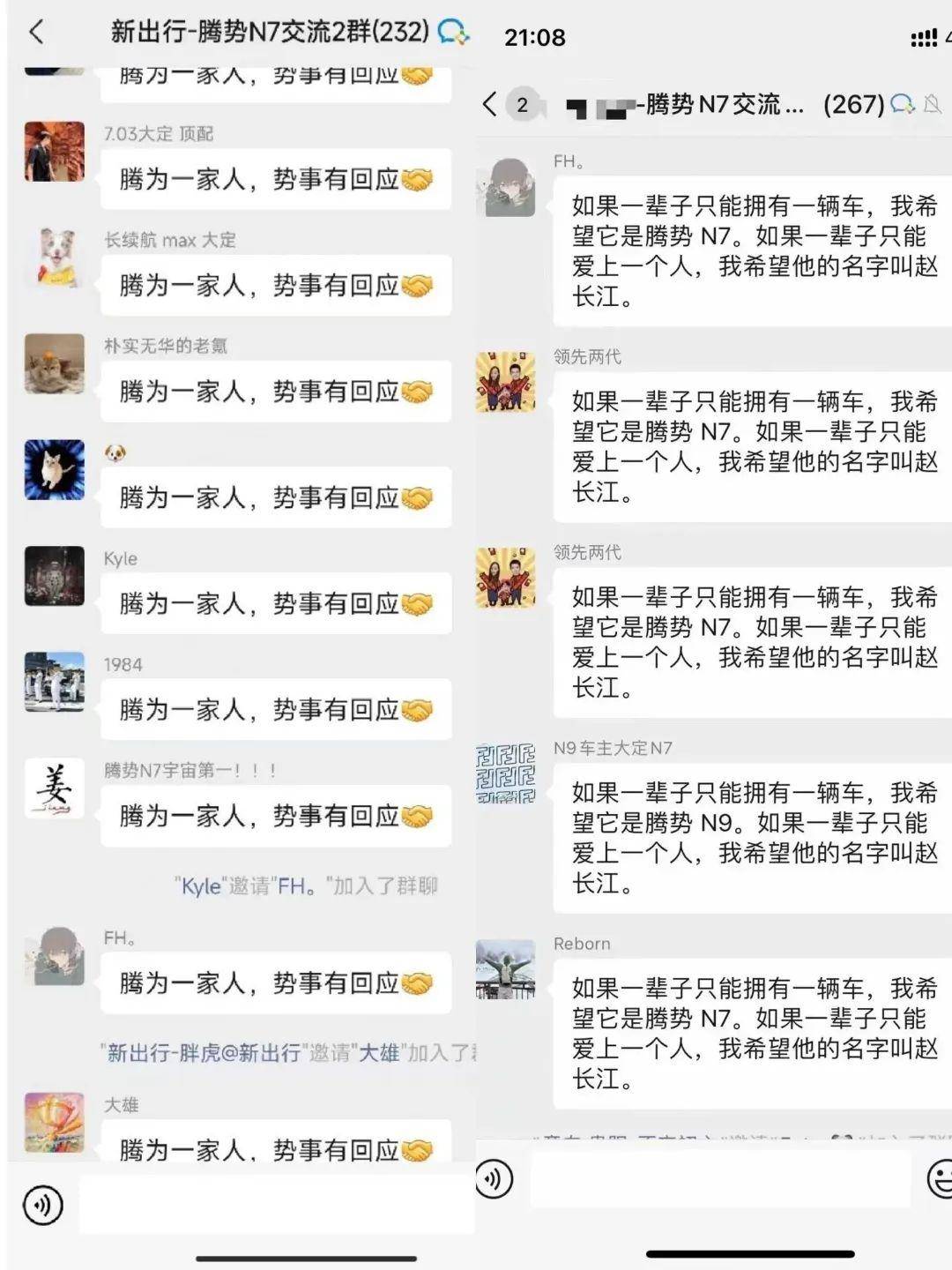Open Reborn's avatar

click(x=507, y=974)
